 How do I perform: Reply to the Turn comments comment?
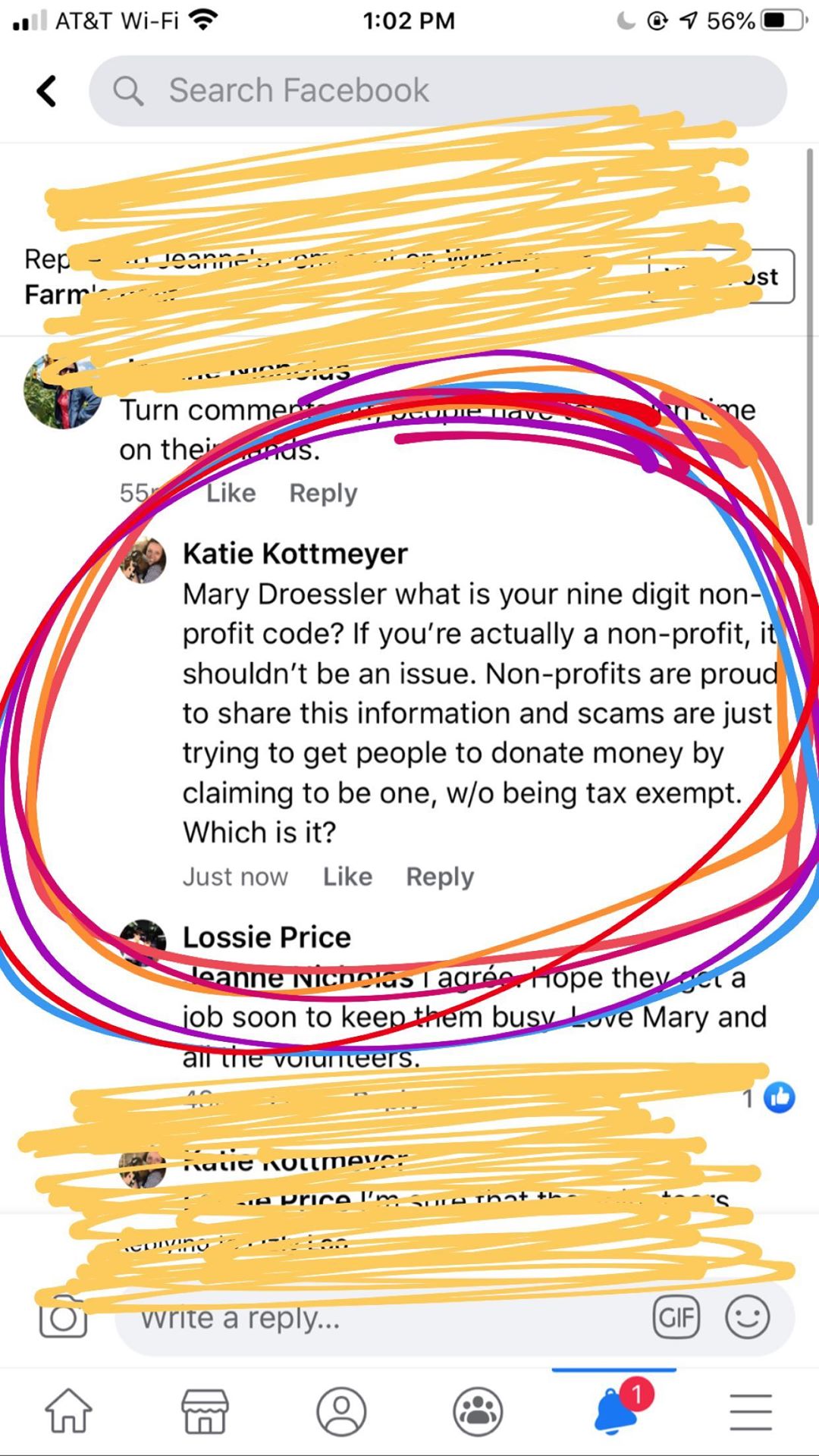click(x=323, y=493)
